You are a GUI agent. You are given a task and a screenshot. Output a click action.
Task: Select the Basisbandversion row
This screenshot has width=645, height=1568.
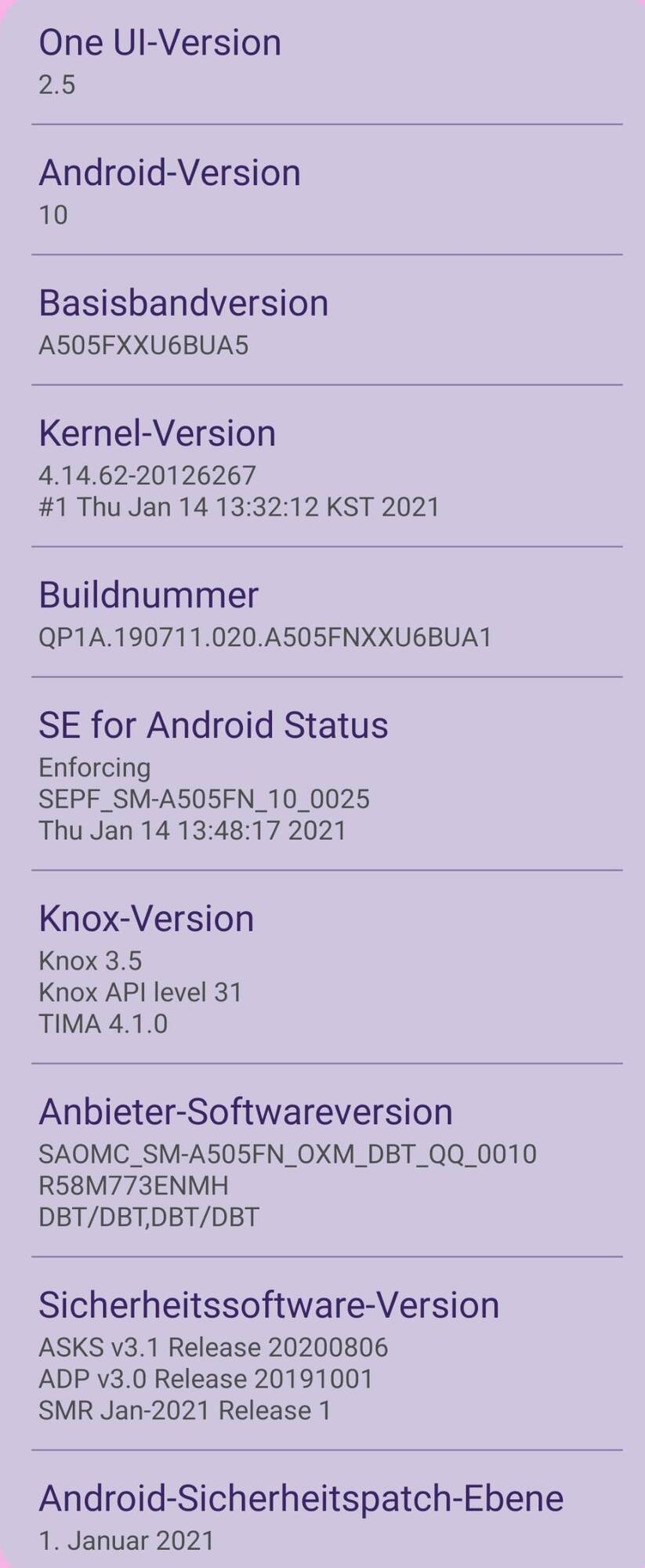[322, 321]
